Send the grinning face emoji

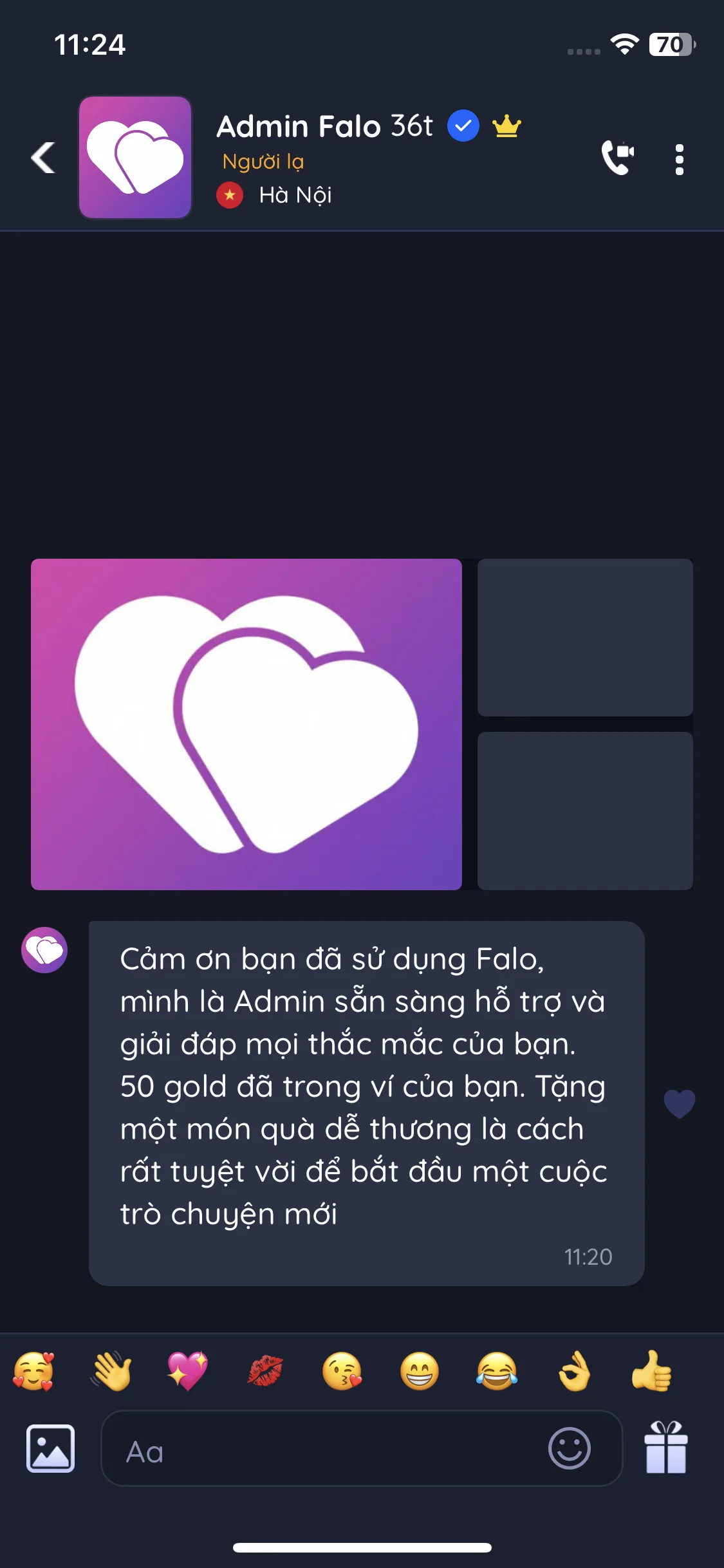[419, 1371]
